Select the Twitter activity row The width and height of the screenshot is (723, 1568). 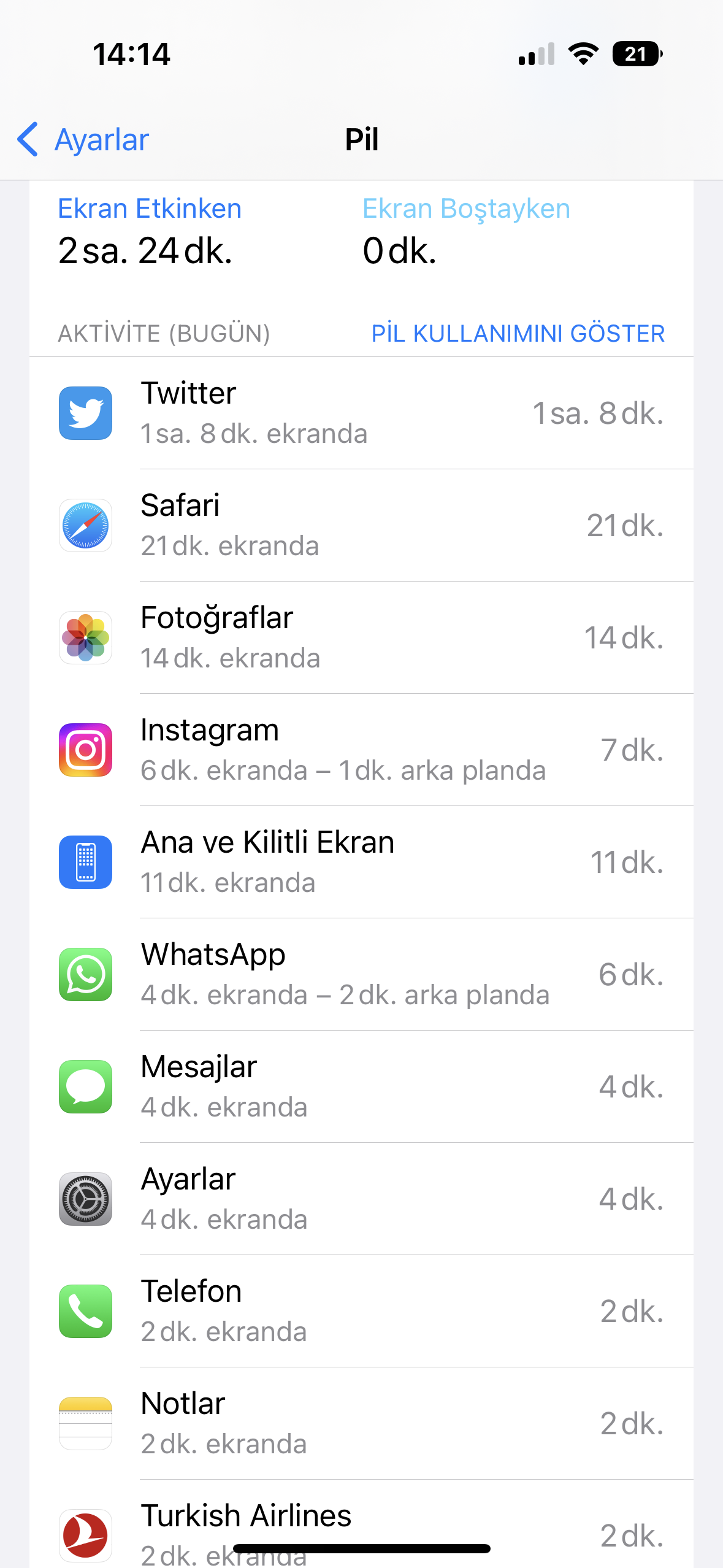tap(361, 413)
